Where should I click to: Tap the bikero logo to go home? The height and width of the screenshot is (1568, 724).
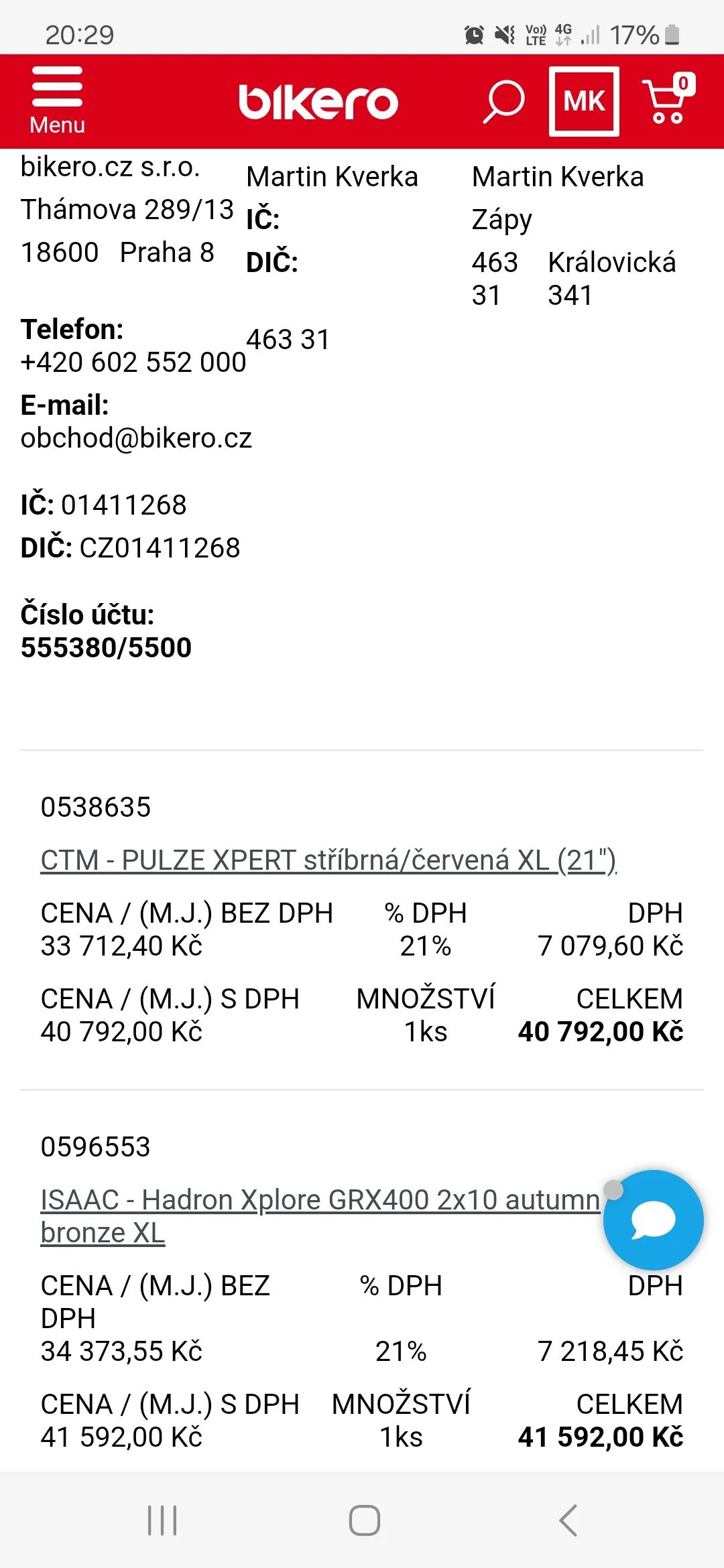(x=318, y=102)
